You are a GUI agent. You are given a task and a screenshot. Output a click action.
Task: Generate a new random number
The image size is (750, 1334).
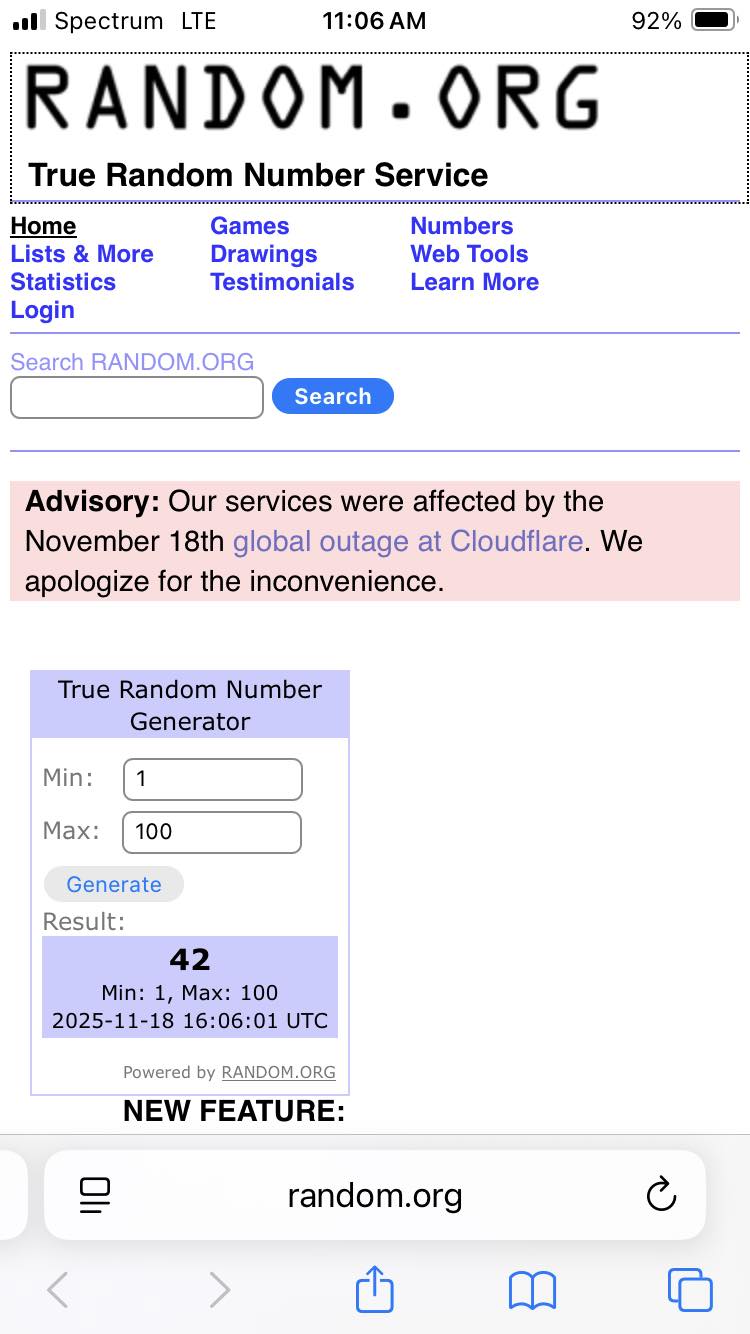[x=114, y=884]
